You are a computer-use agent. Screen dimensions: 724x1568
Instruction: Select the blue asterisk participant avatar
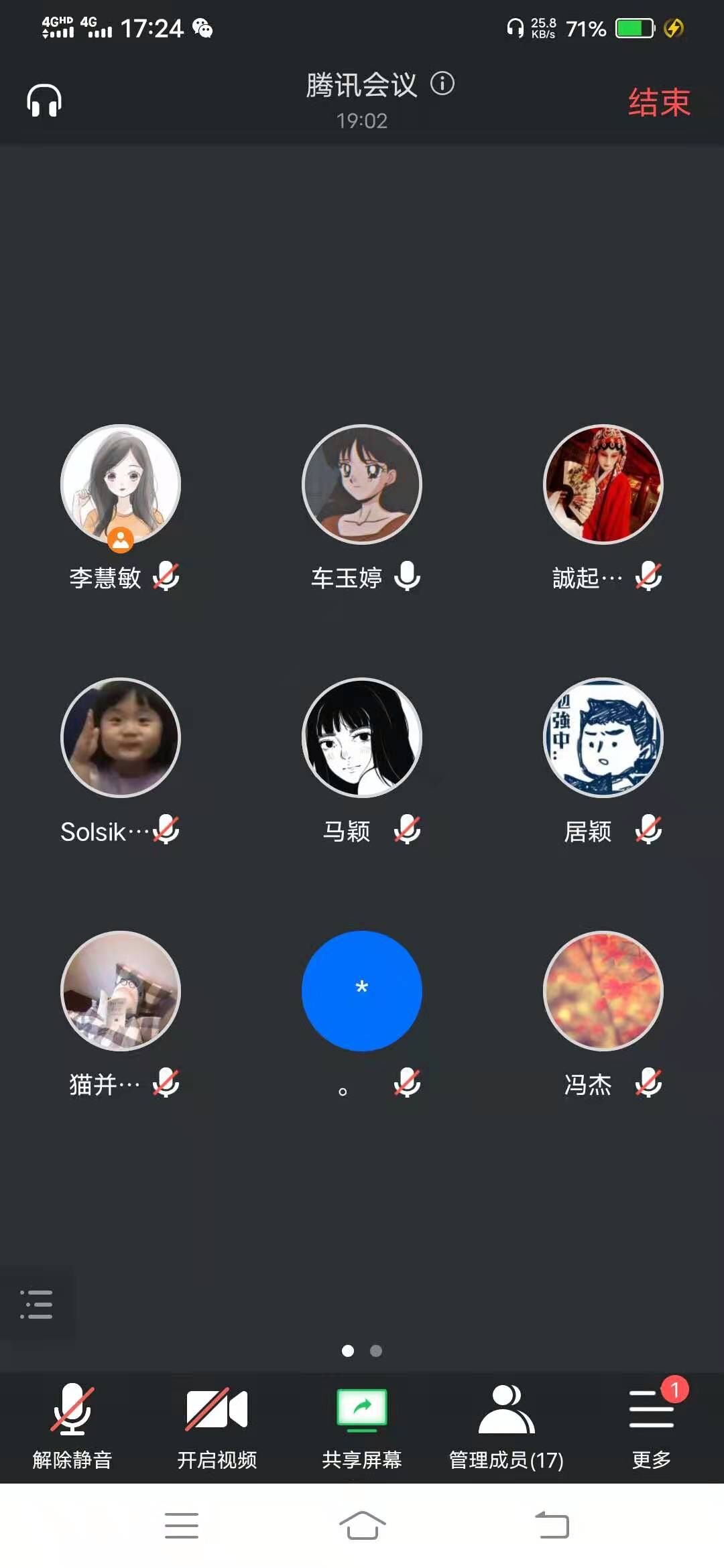[x=362, y=991]
